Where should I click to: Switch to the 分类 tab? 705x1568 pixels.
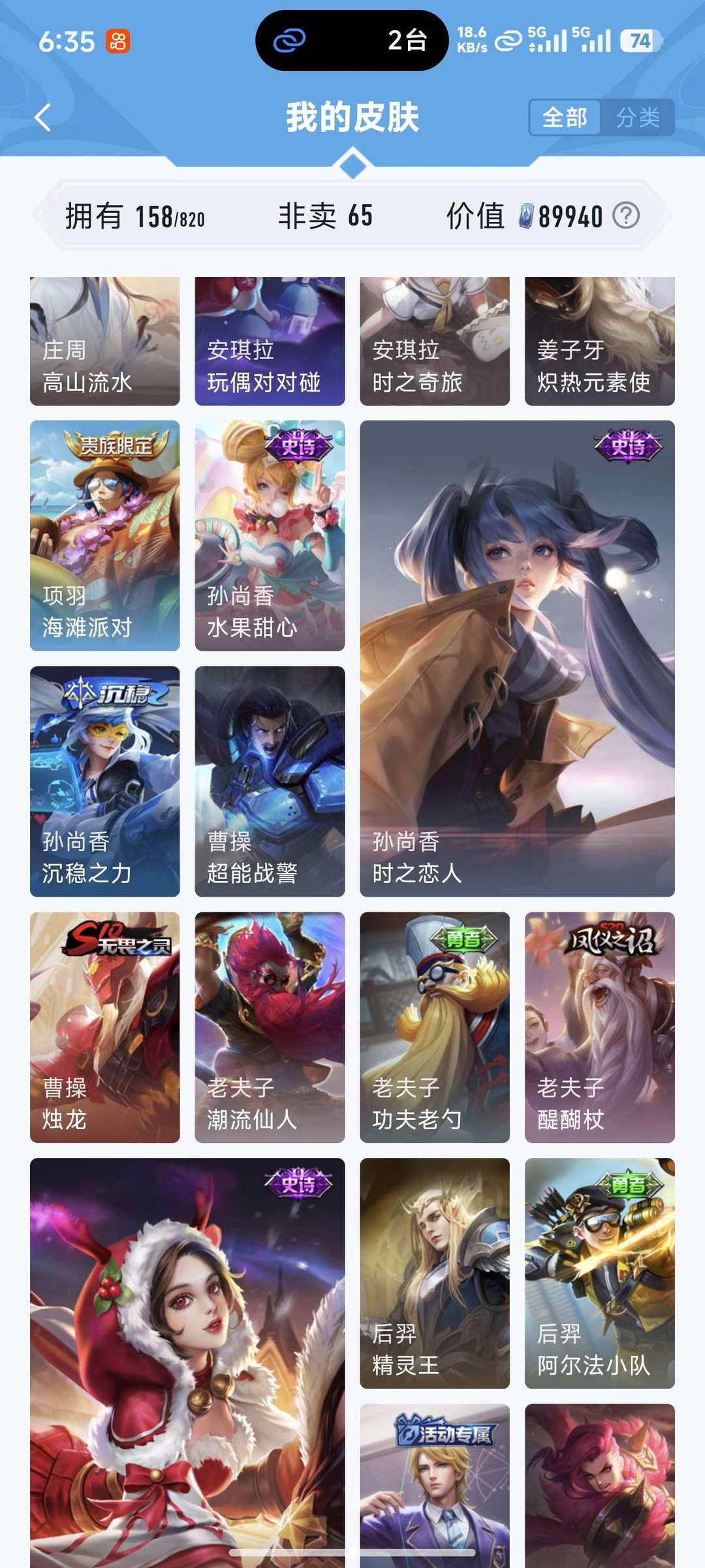tap(638, 118)
